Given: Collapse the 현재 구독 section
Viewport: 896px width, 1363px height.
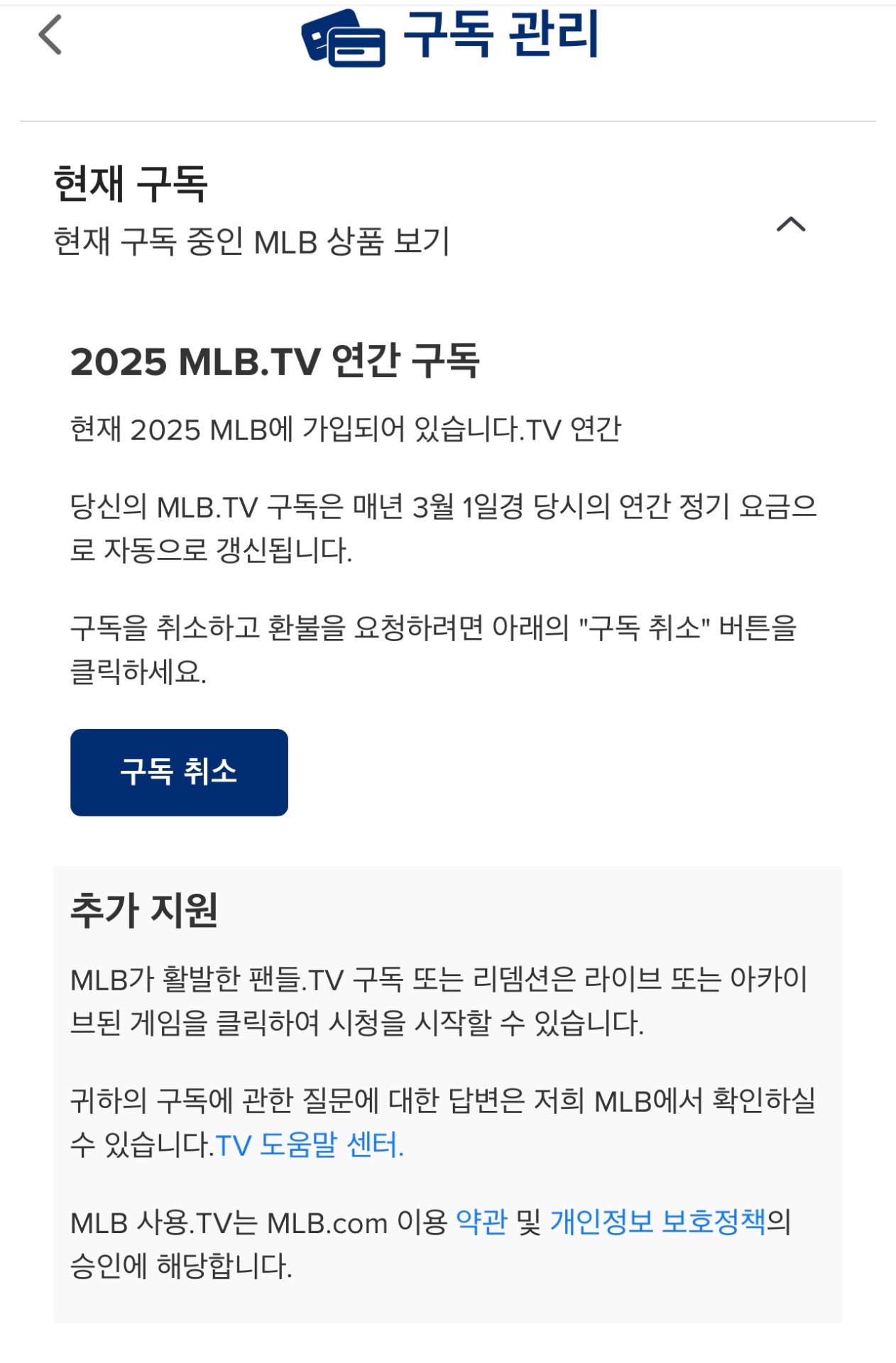Looking at the screenshot, I should pyautogui.click(x=790, y=225).
